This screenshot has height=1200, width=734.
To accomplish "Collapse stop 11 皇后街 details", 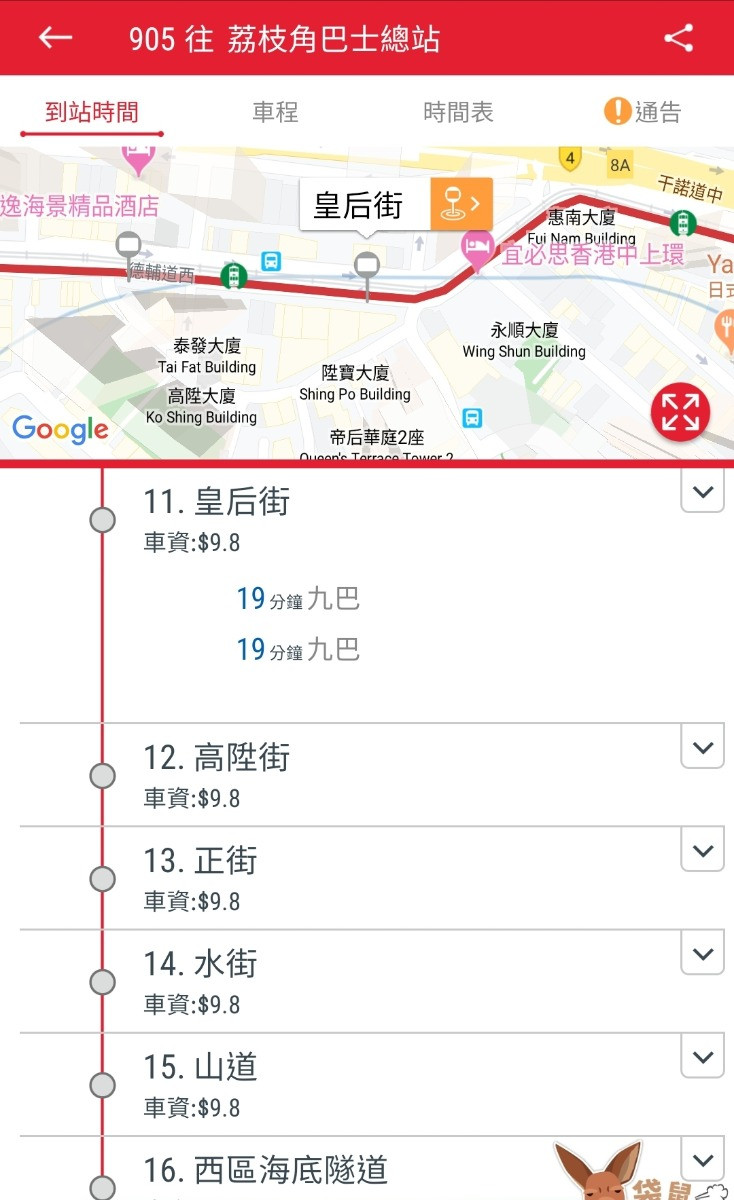I will [x=702, y=492].
